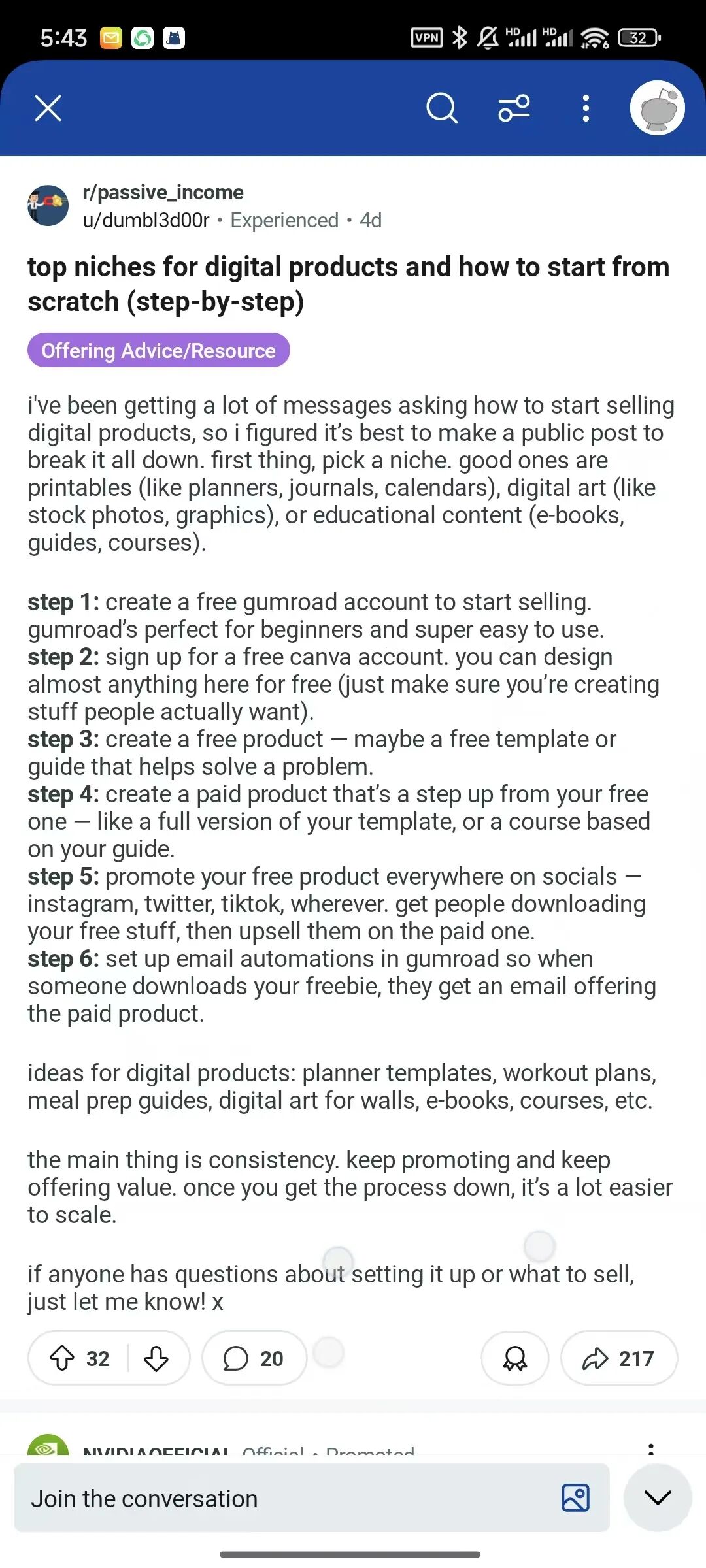The width and height of the screenshot is (706, 1568).
Task: Open the three-dot overflow menu
Action: (586, 108)
